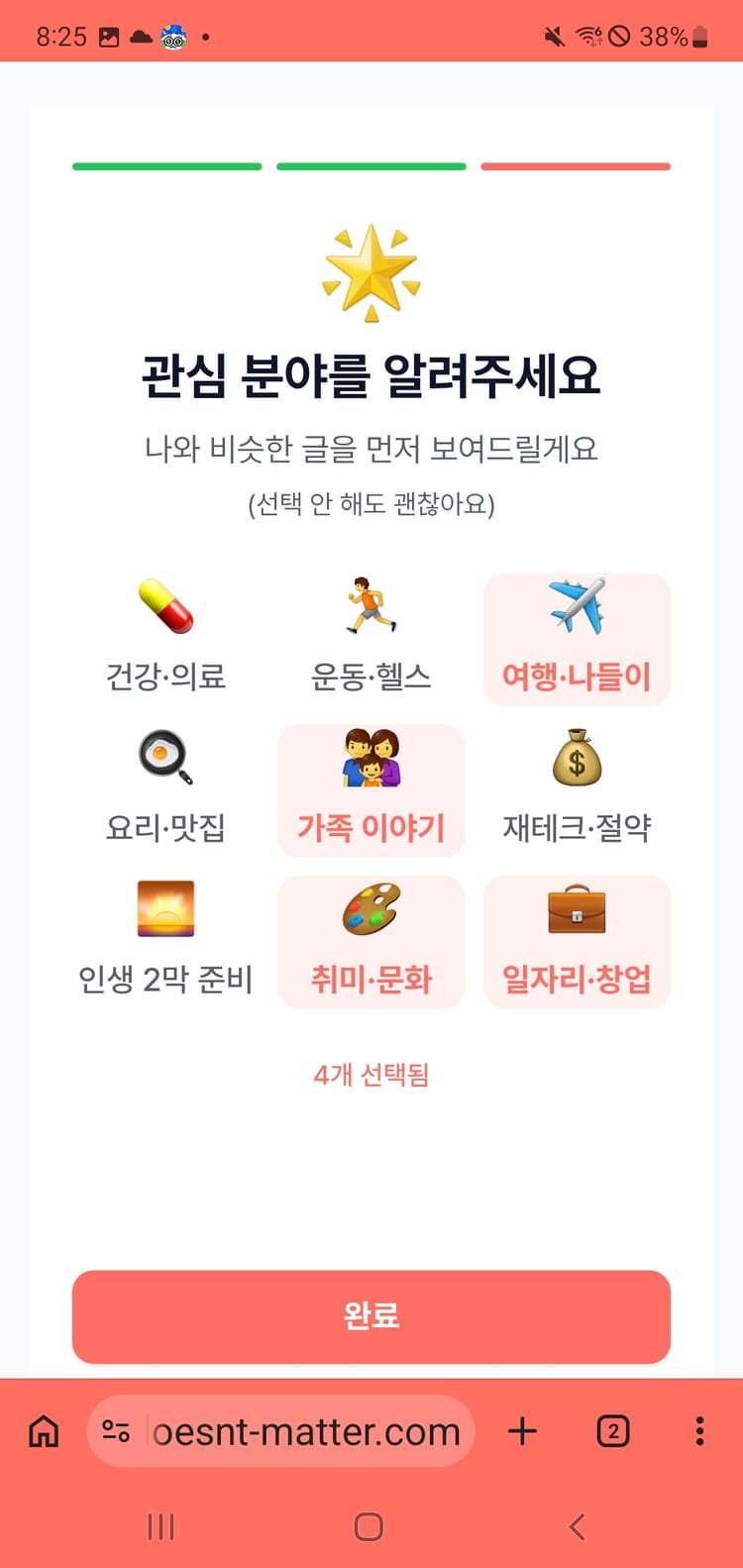Open the tab switcher showing 2 tabs

tap(613, 1431)
